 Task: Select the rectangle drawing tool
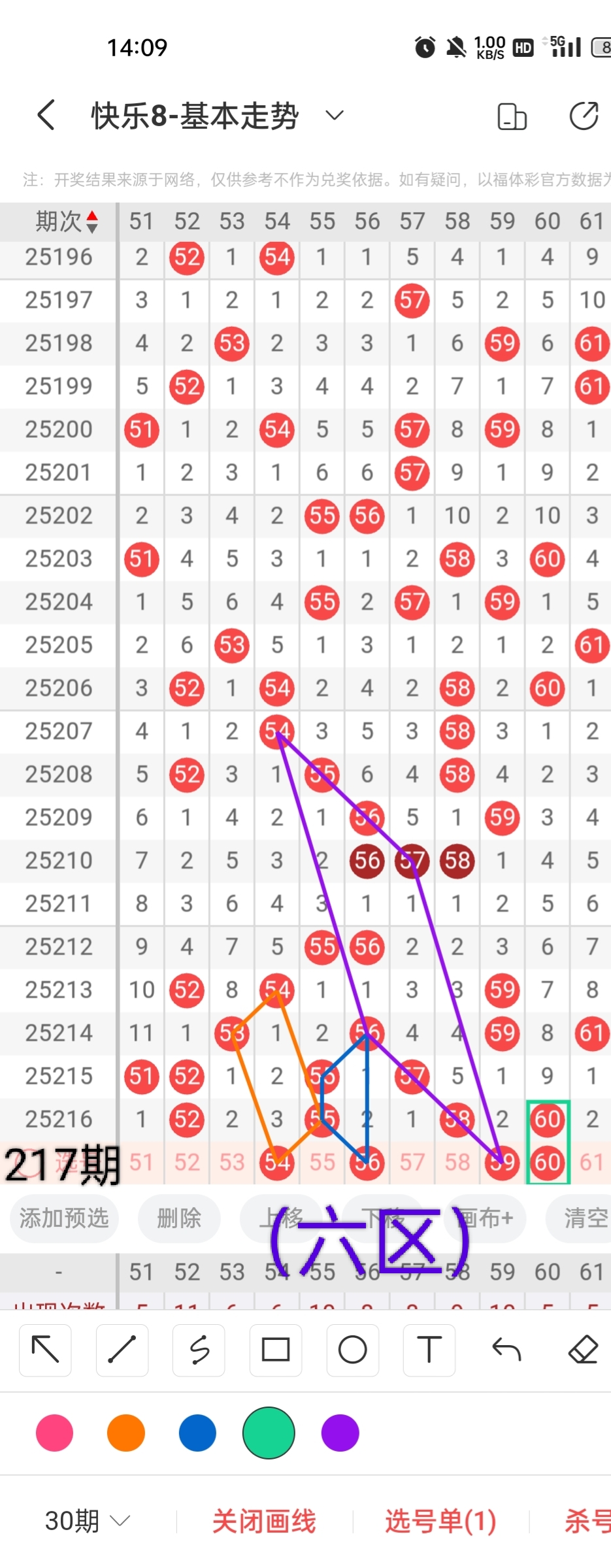pos(276,1350)
